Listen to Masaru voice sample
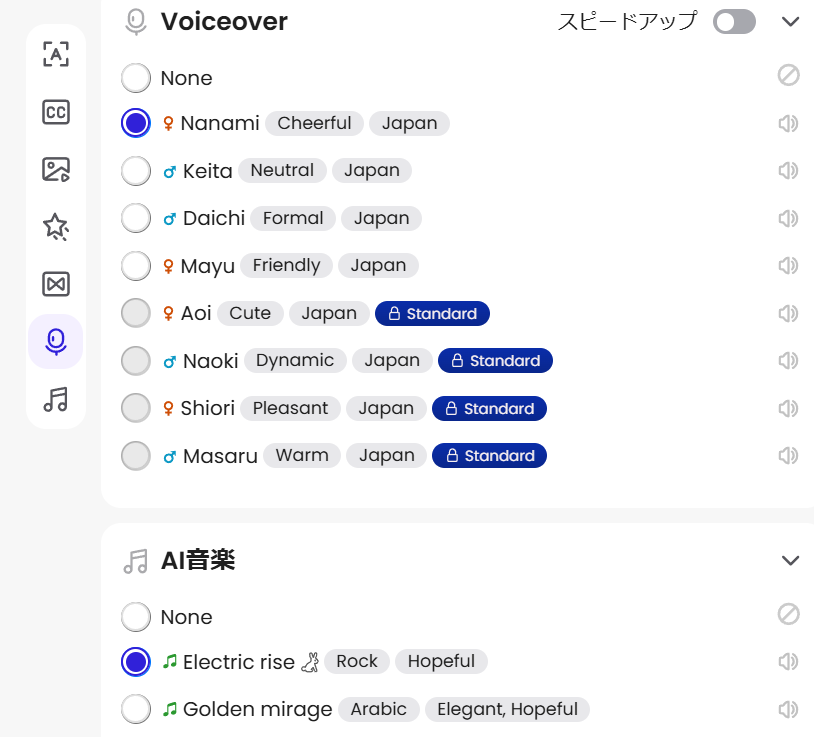Image resolution: width=814 pixels, height=737 pixels. [x=788, y=456]
